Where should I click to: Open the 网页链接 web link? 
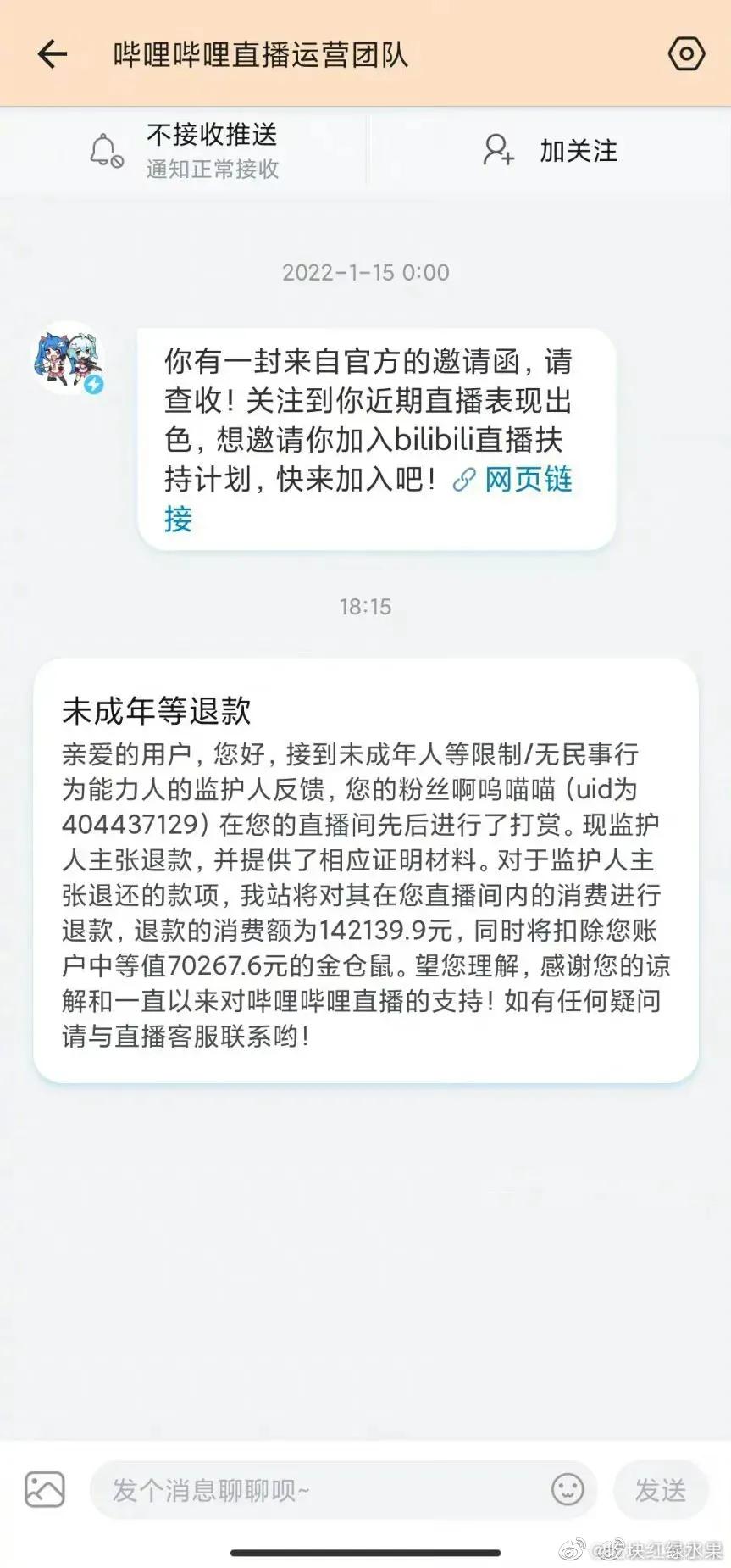(x=527, y=481)
